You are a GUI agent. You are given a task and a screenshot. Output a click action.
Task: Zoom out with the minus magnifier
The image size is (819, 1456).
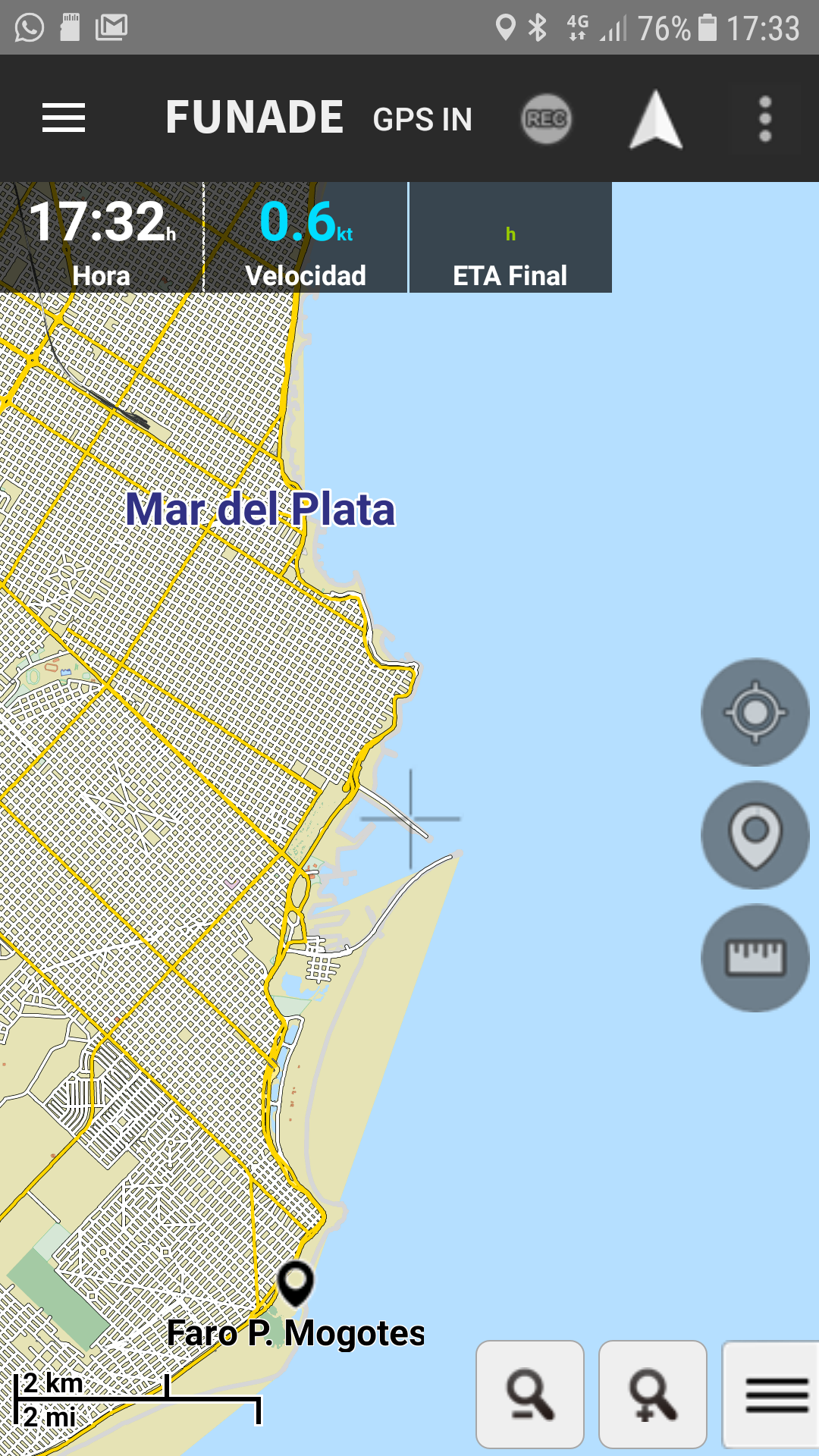pyautogui.click(x=530, y=1395)
